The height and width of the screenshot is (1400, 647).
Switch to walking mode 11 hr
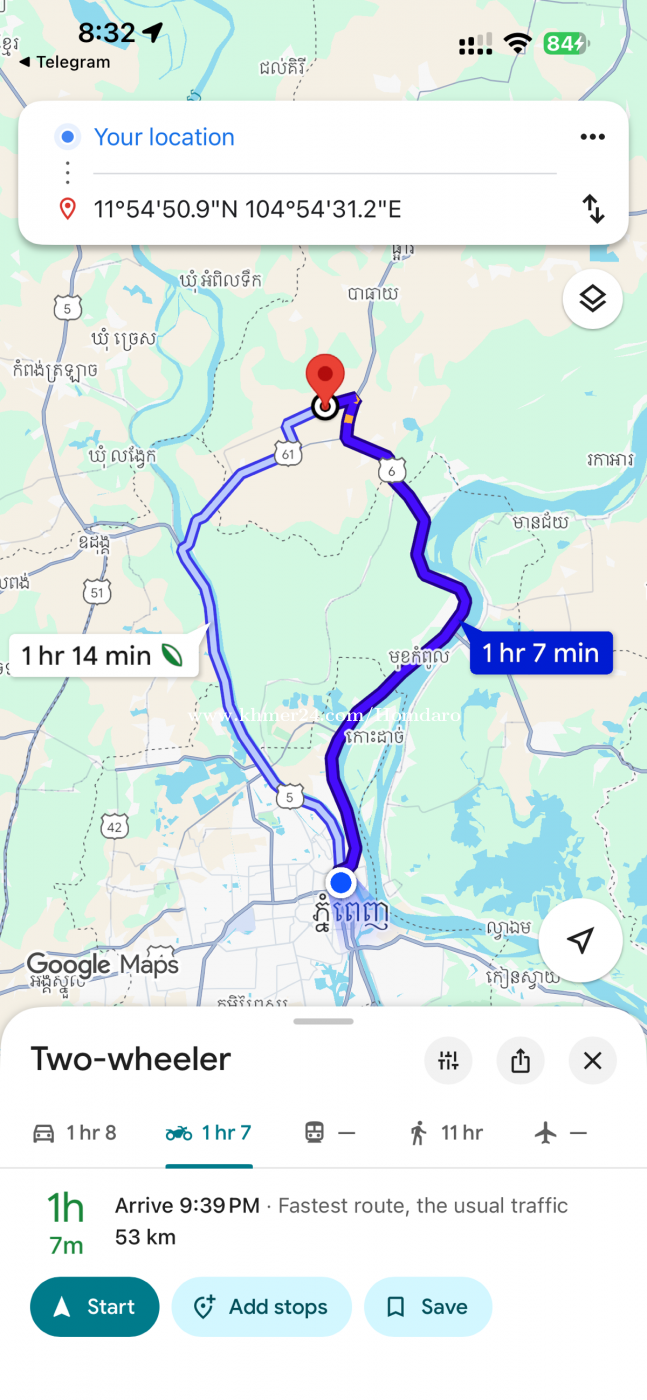coord(446,1133)
